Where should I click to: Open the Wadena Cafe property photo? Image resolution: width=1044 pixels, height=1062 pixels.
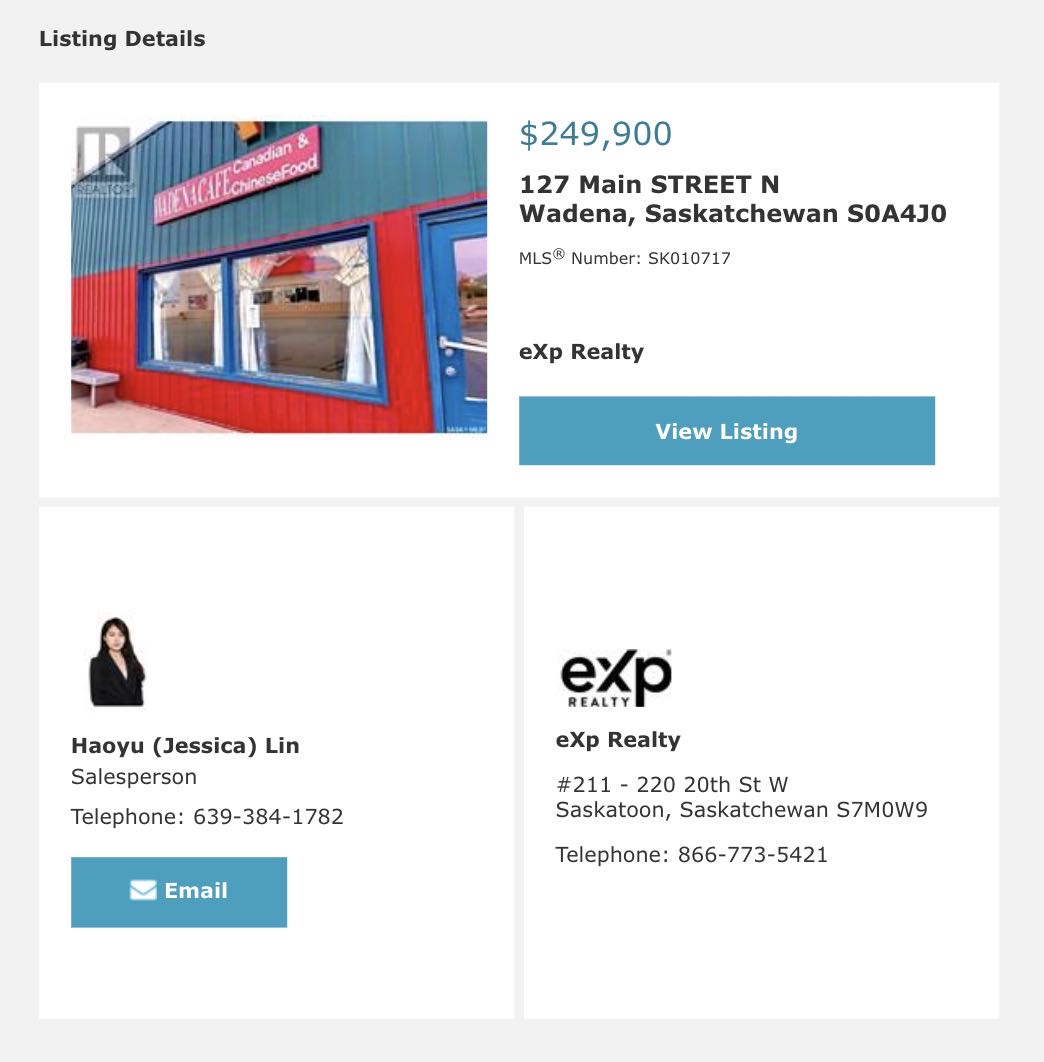click(279, 277)
